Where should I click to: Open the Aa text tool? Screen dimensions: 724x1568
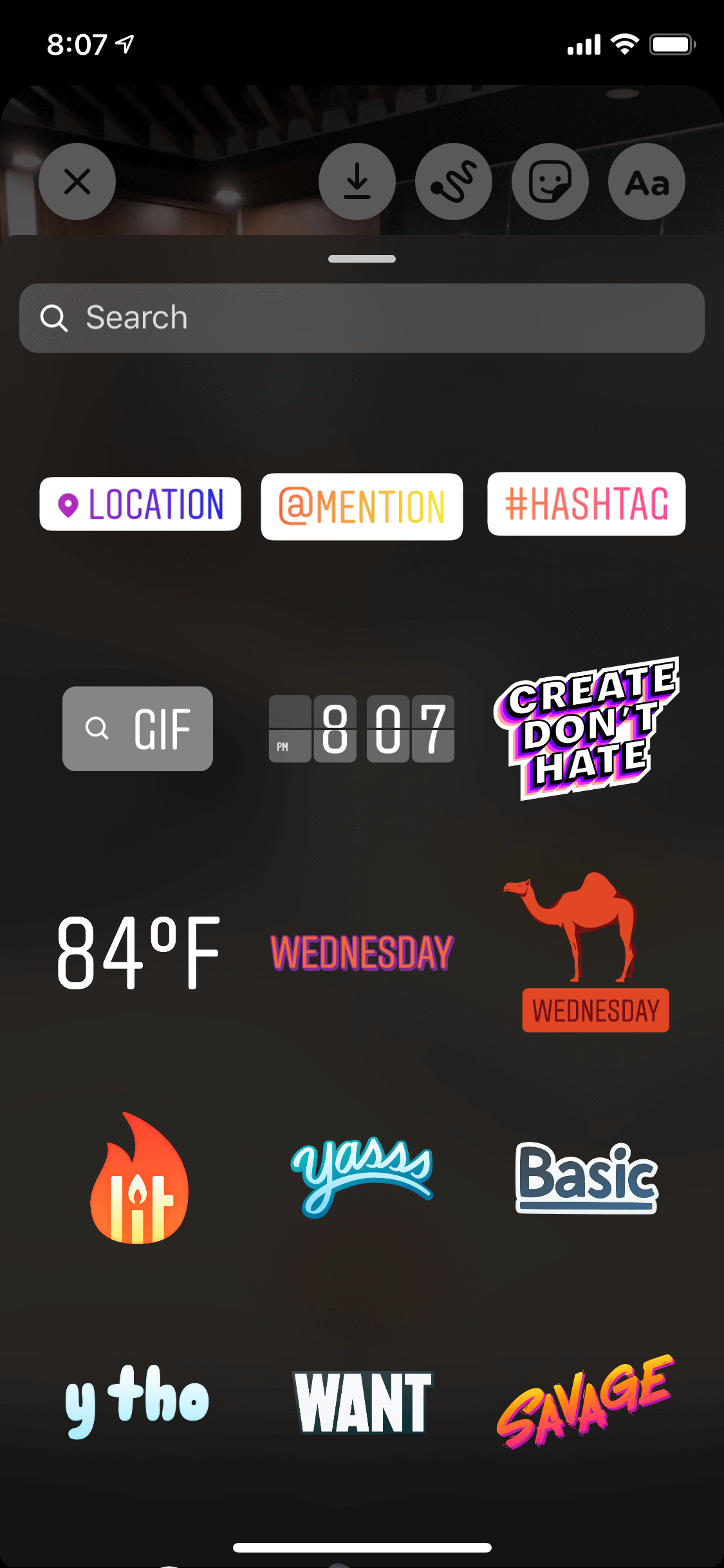tap(647, 182)
